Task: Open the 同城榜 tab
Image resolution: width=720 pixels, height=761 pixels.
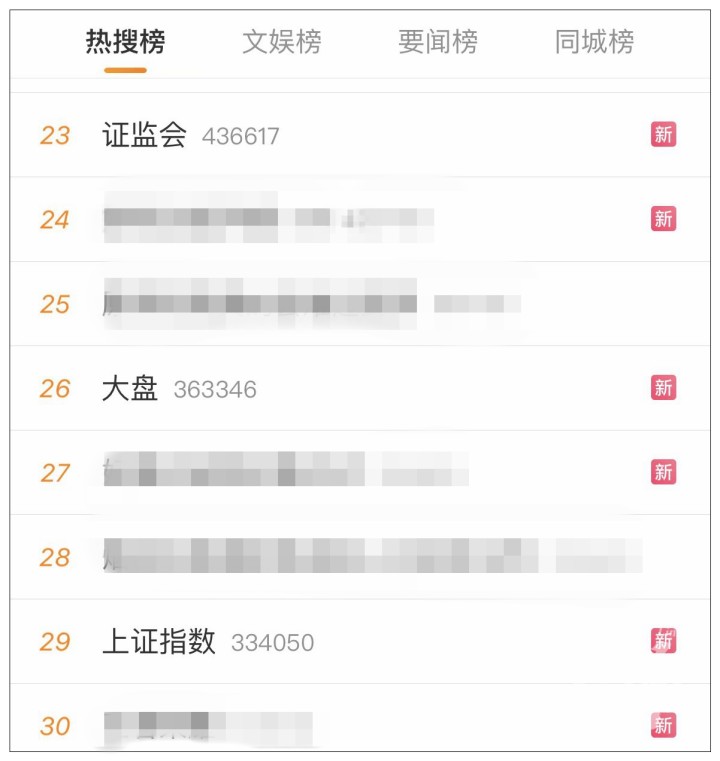Action: pyautogui.click(x=594, y=42)
